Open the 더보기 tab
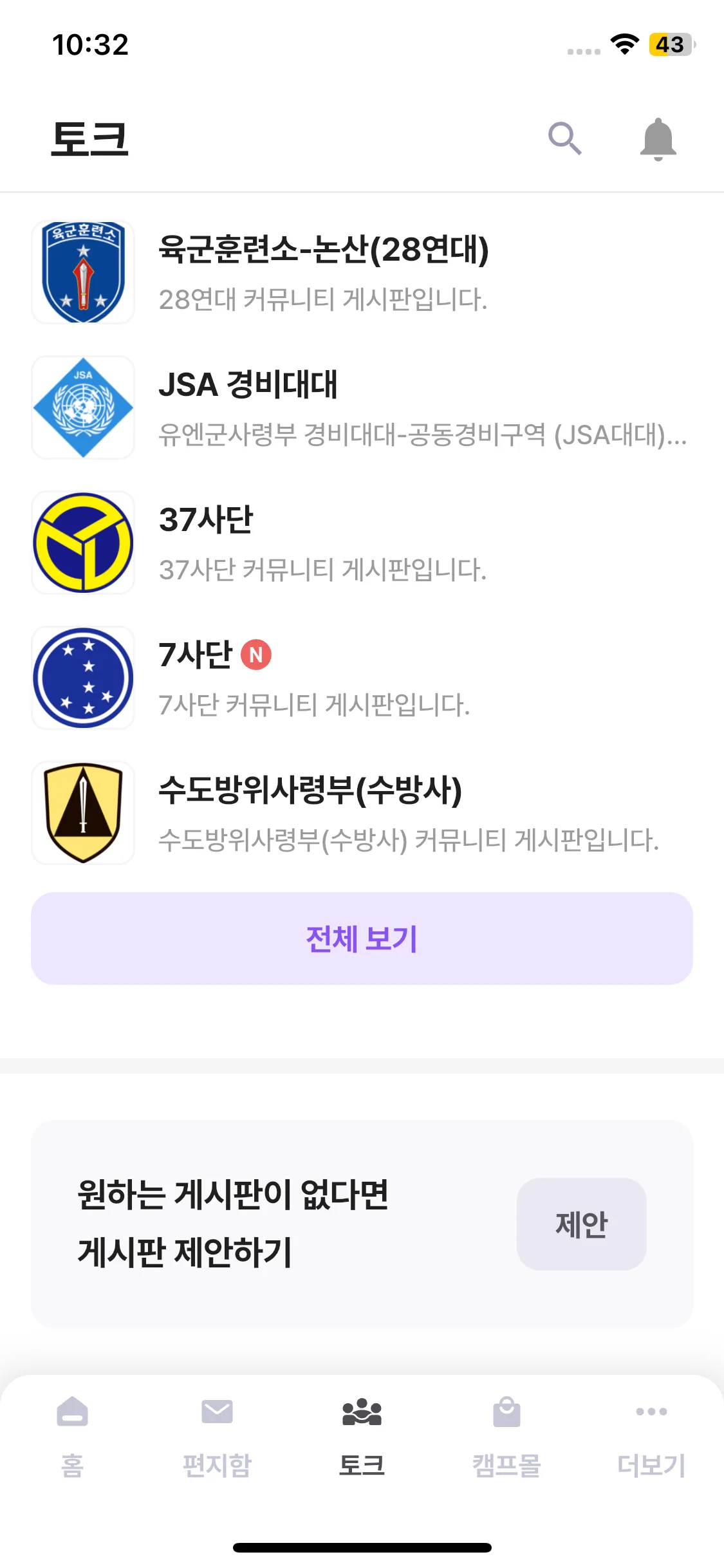The image size is (724, 1568). pos(651,1437)
